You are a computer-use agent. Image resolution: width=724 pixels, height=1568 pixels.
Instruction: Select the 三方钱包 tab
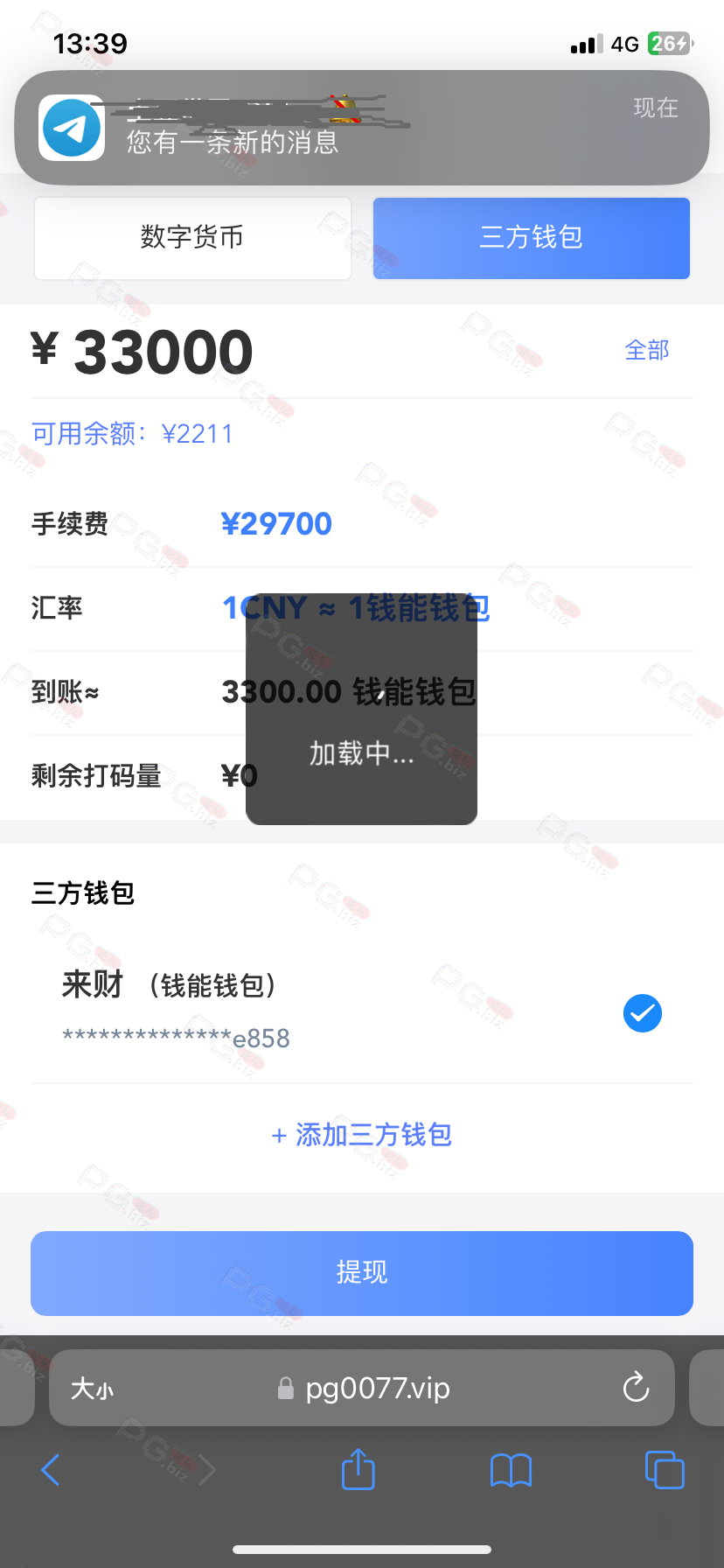(x=532, y=238)
